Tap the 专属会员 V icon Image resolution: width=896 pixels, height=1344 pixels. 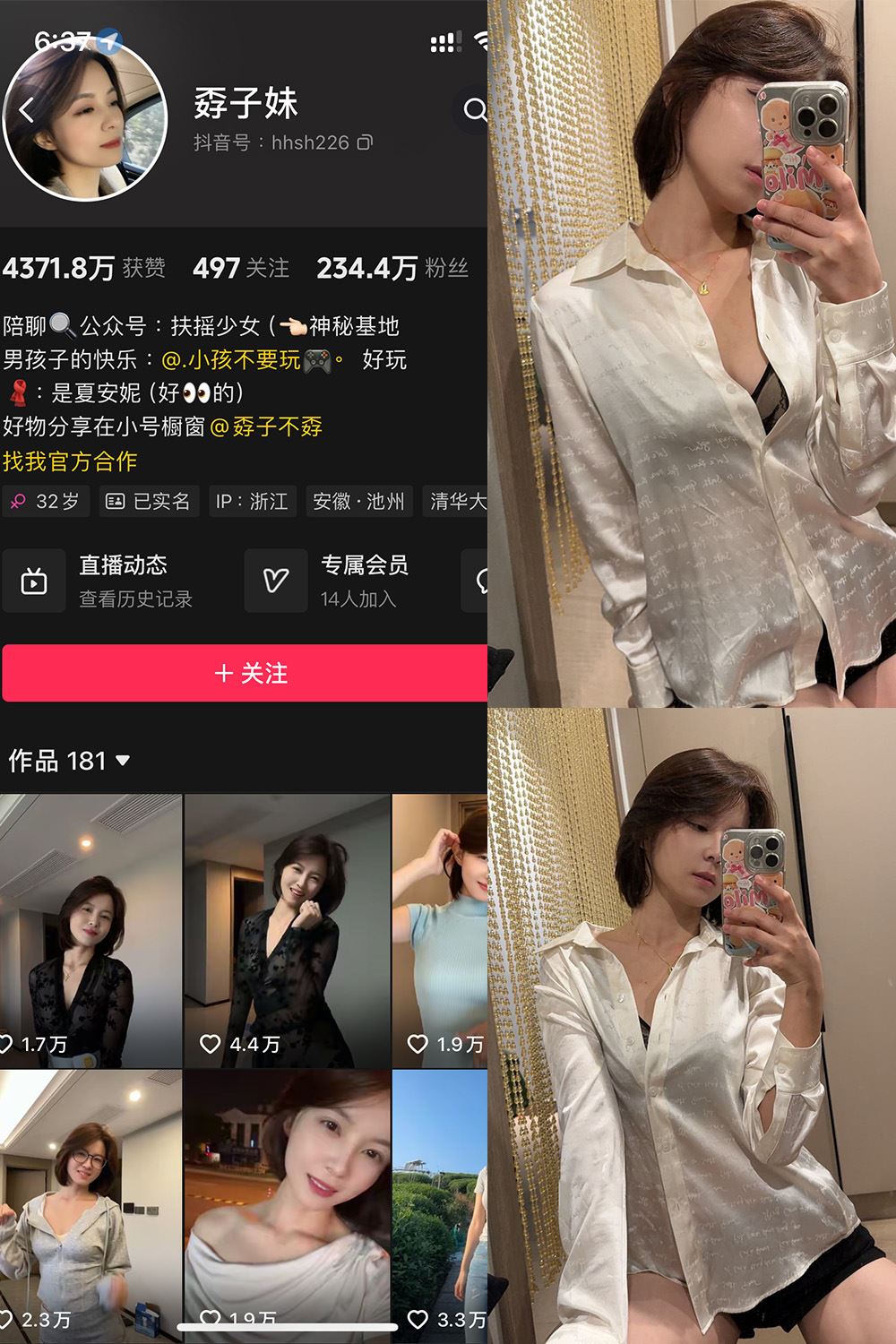coord(276,580)
